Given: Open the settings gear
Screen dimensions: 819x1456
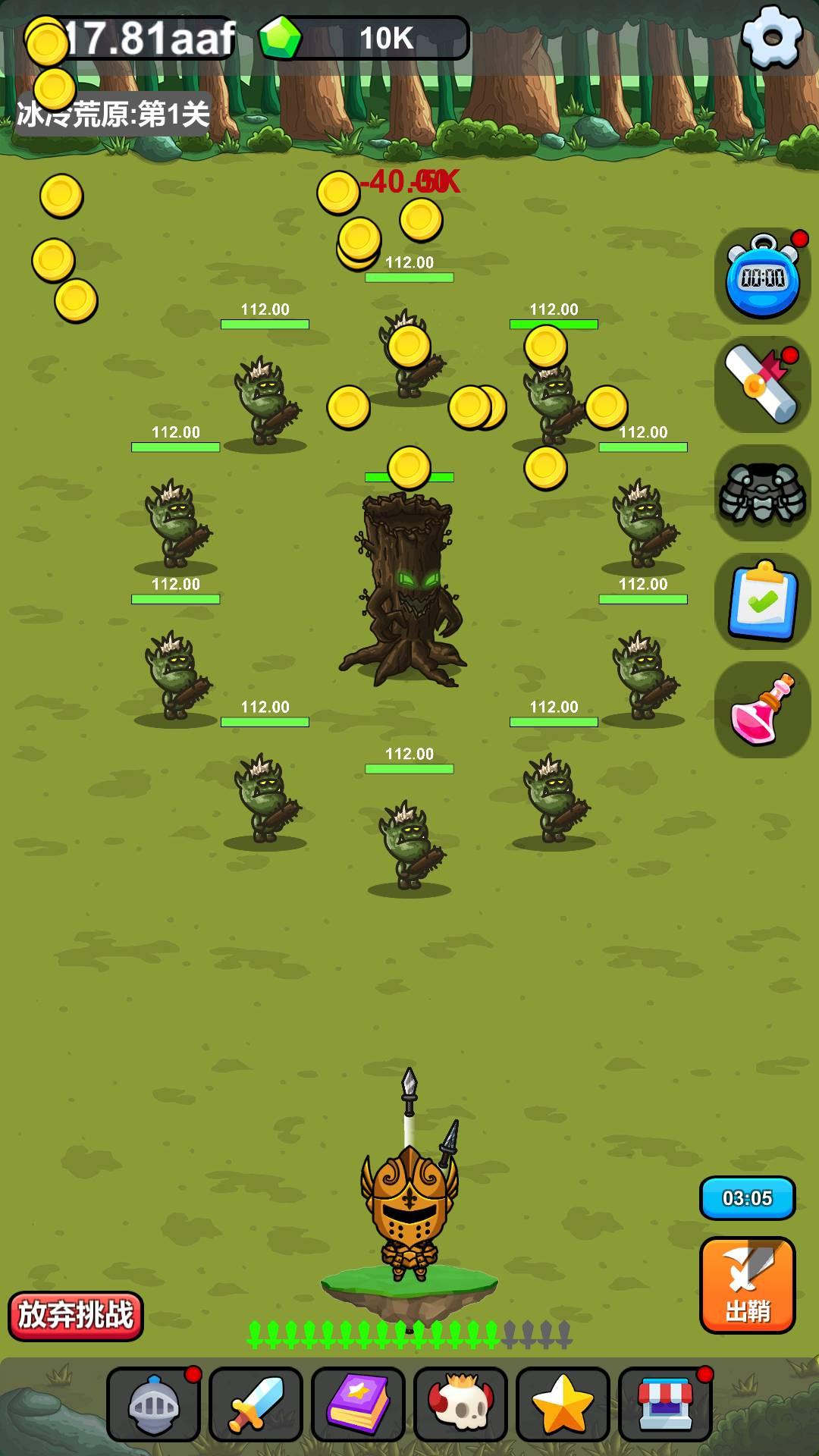Looking at the screenshot, I should (x=772, y=36).
